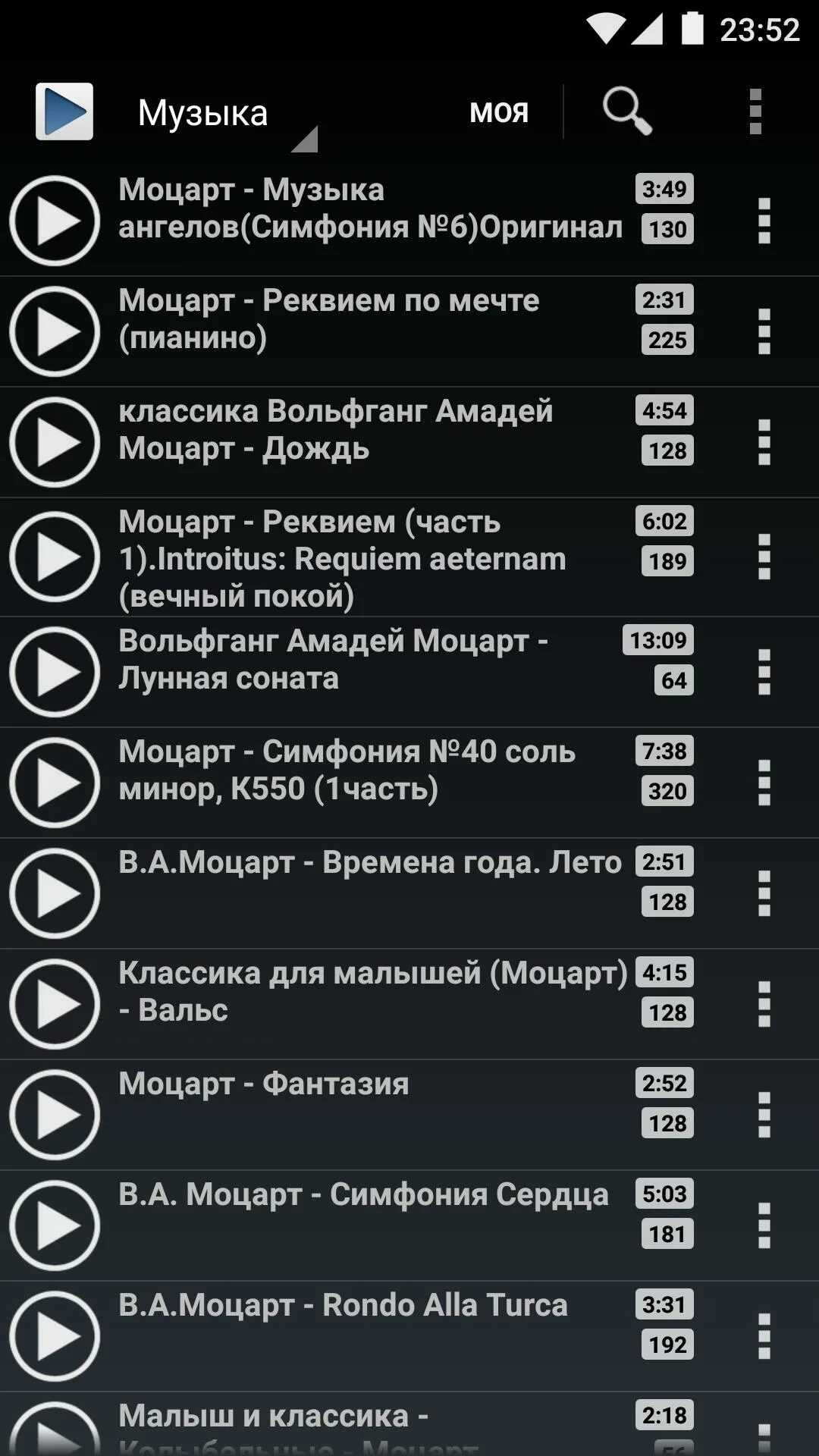Open the app bar overflow menu
The image size is (819, 1456).
coord(755,111)
